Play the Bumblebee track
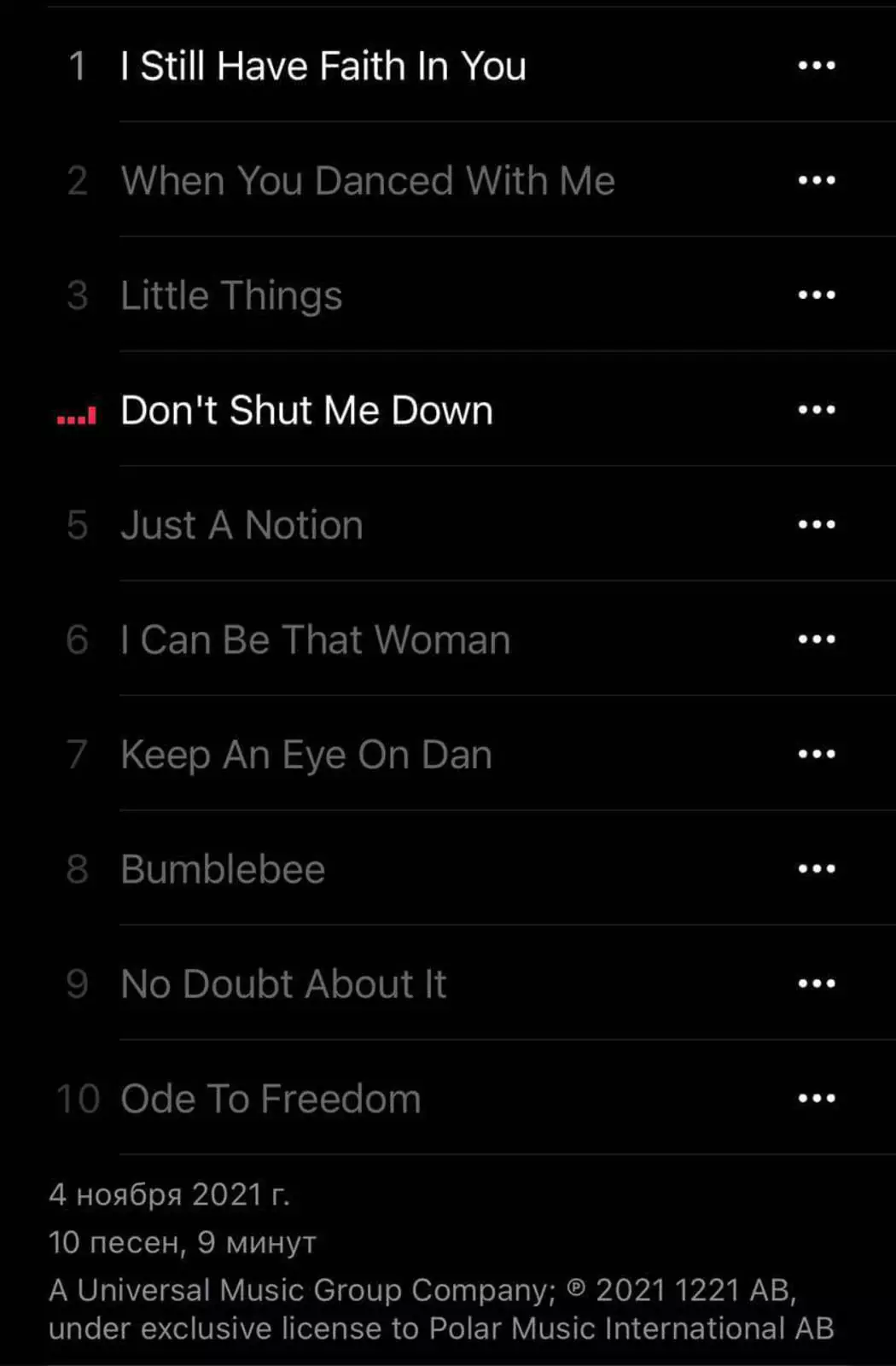Screen dimensions: 896x1366 point(223,869)
